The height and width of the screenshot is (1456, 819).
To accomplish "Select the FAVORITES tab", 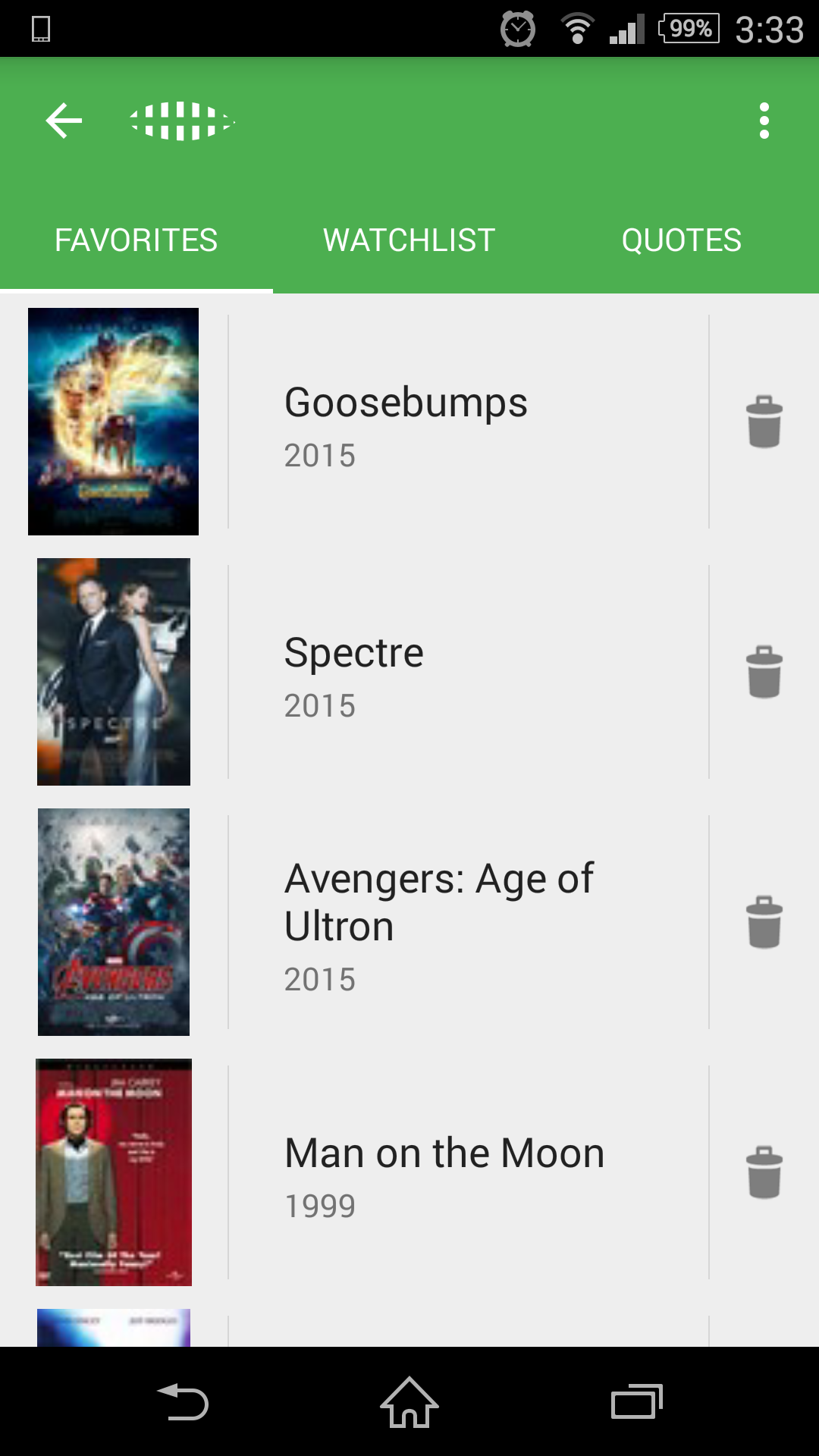I will point(136,239).
